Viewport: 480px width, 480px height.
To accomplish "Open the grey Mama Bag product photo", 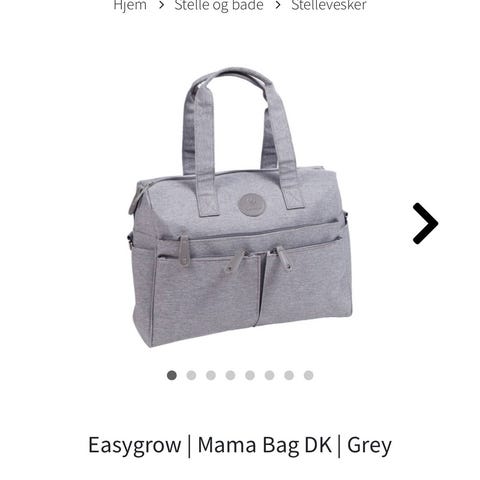I will coord(238,207).
